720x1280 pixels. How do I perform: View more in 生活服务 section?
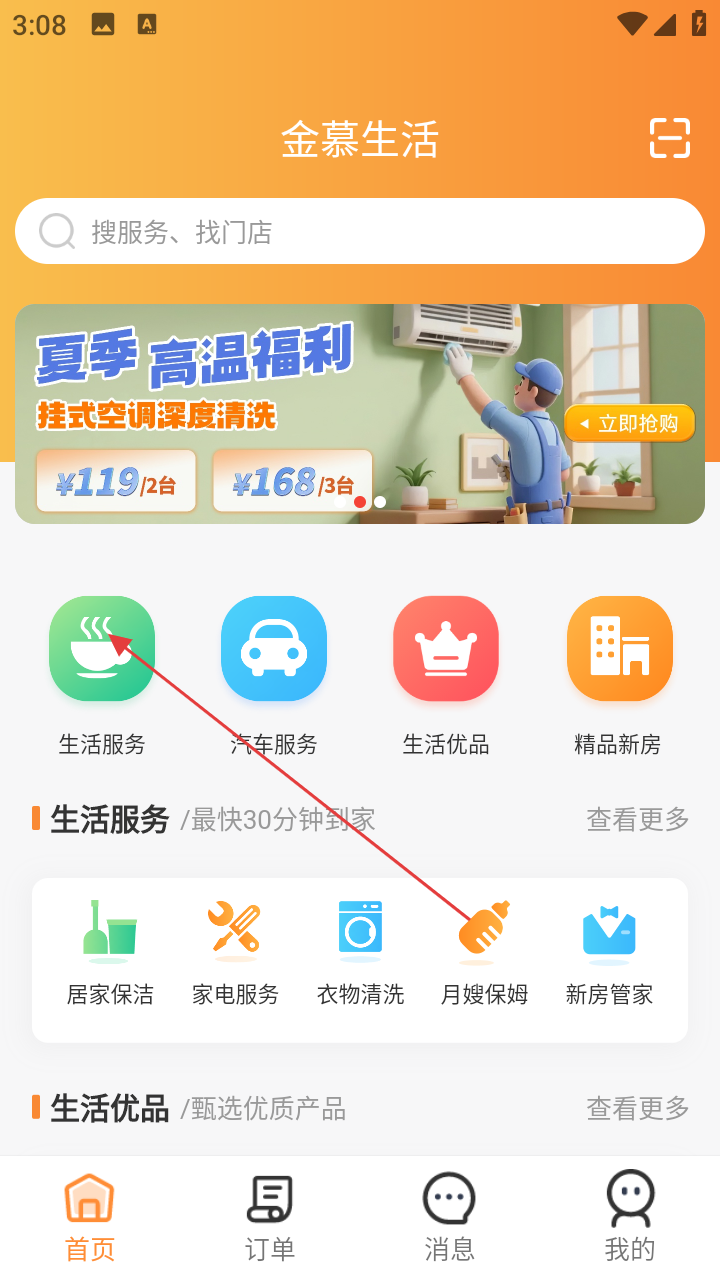[x=638, y=819]
